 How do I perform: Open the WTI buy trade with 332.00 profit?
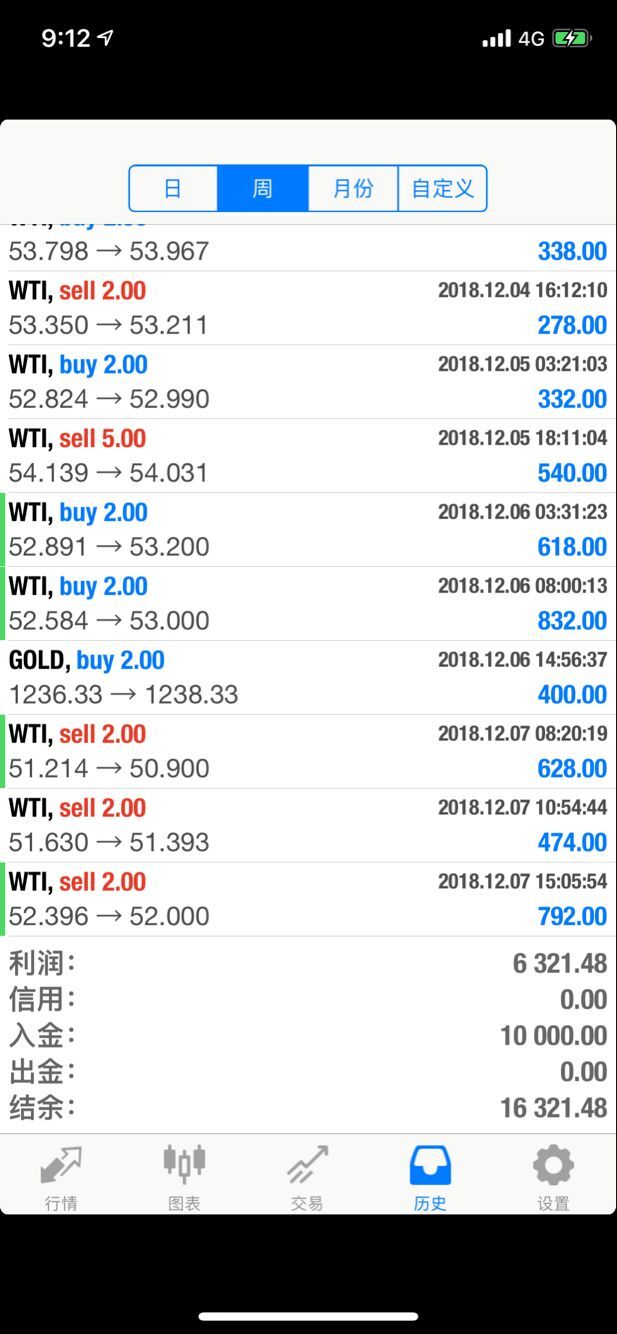coord(308,382)
